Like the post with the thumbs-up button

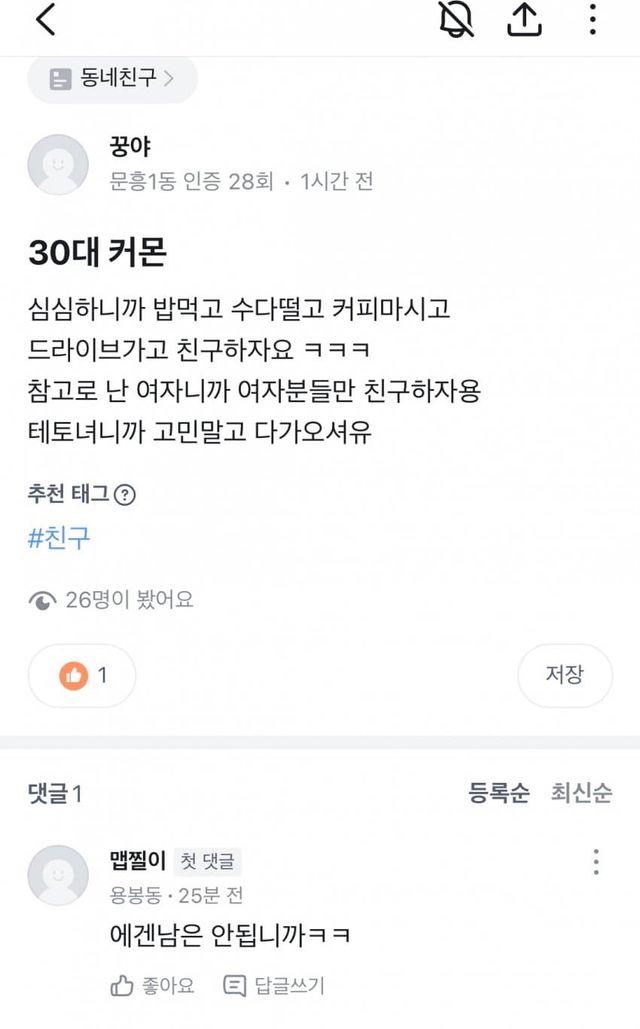[83, 676]
